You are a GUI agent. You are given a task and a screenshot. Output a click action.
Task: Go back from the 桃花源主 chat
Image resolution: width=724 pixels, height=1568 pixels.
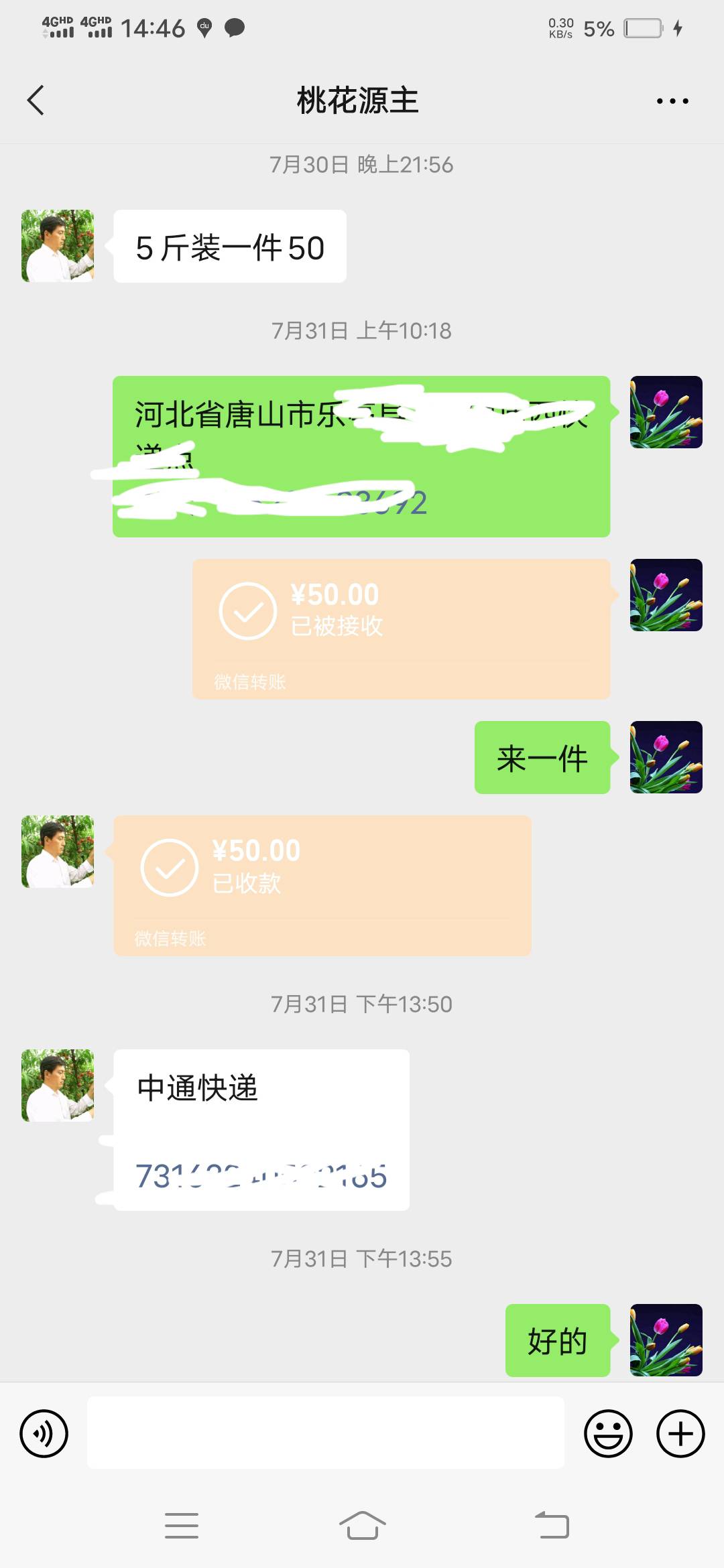tap(36, 101)
